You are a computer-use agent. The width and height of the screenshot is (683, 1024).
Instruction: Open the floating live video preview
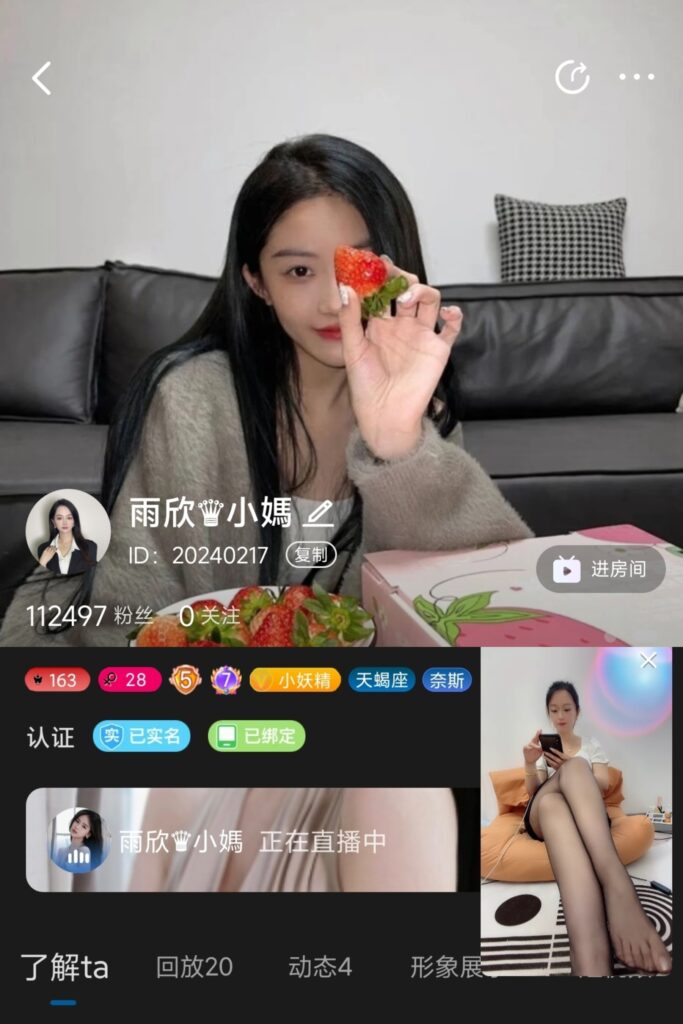coord(575,820)
